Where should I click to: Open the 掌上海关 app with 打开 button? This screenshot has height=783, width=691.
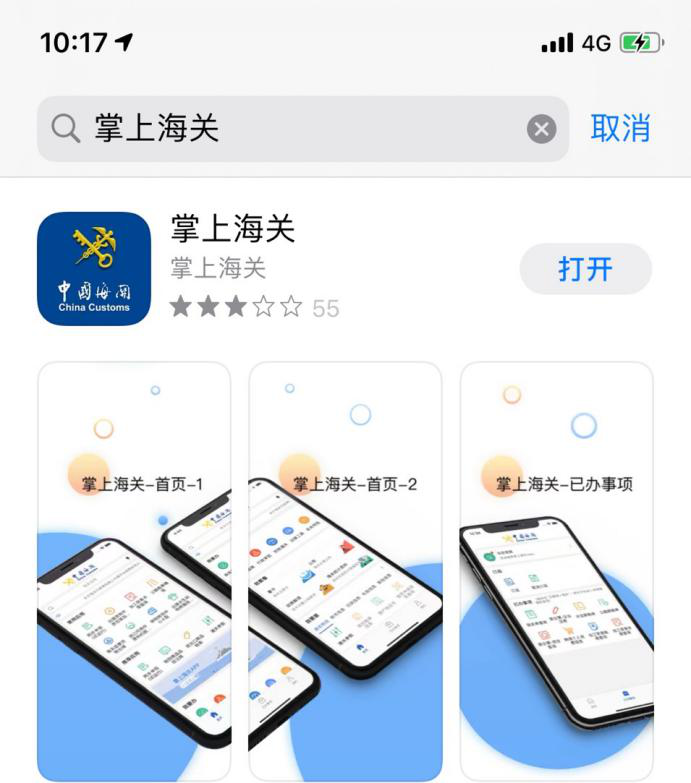click(x=585, y=269)
